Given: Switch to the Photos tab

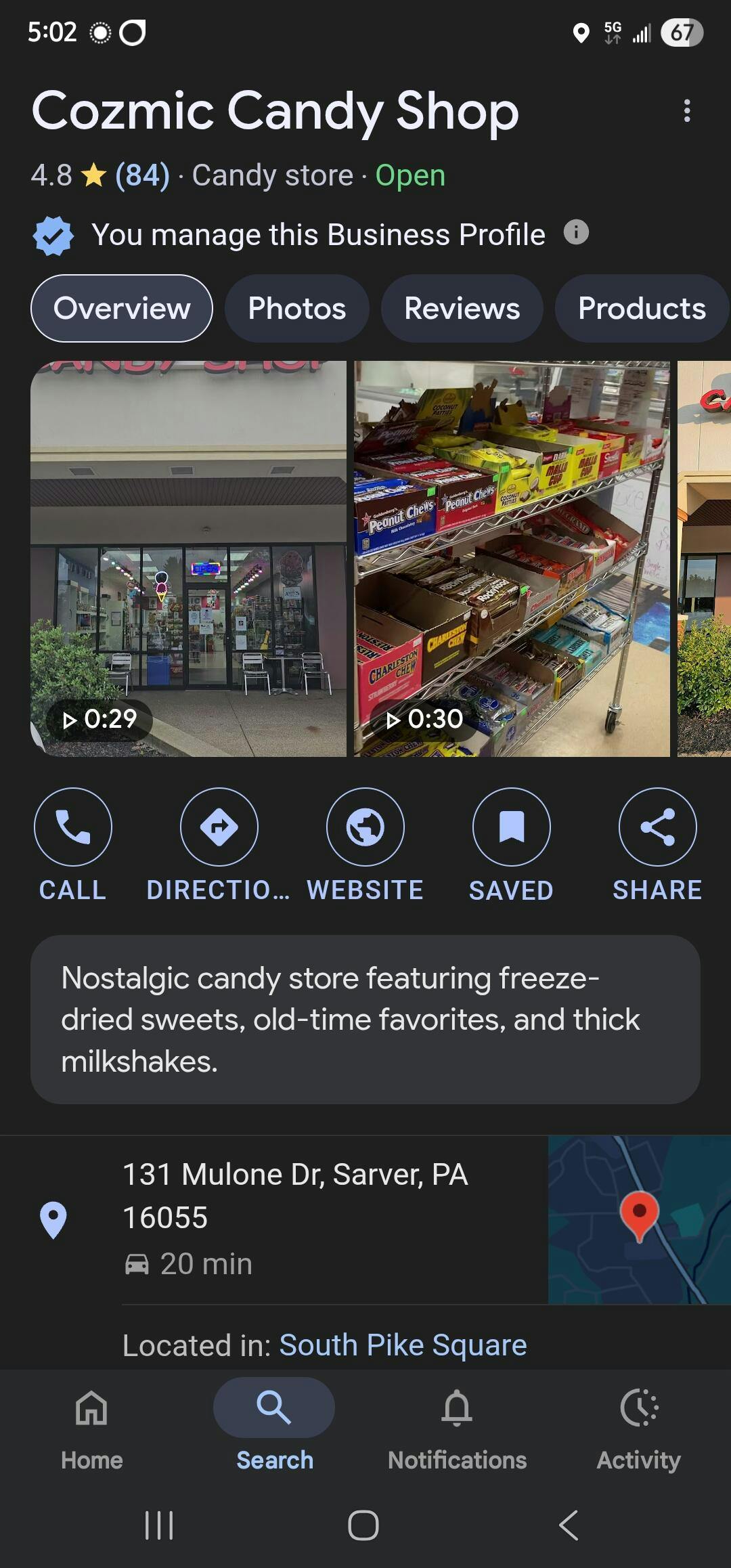Looking at the screenshot, I should (297, 309).
